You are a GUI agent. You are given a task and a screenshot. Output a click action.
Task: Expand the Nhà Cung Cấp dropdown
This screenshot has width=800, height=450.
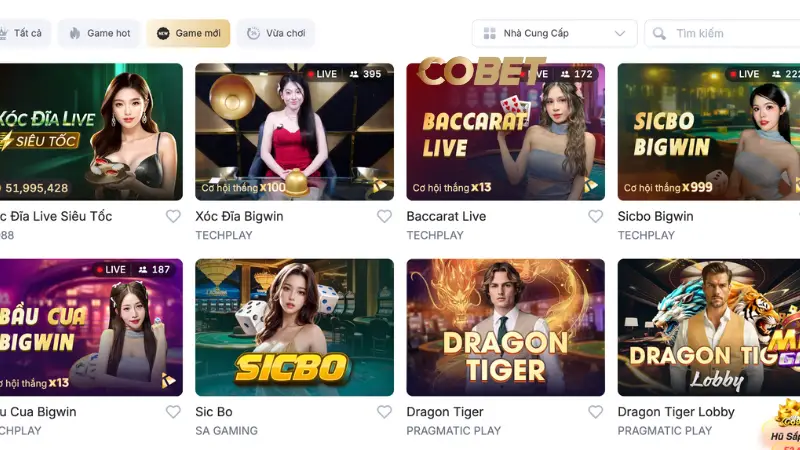(x=553, y=33)
